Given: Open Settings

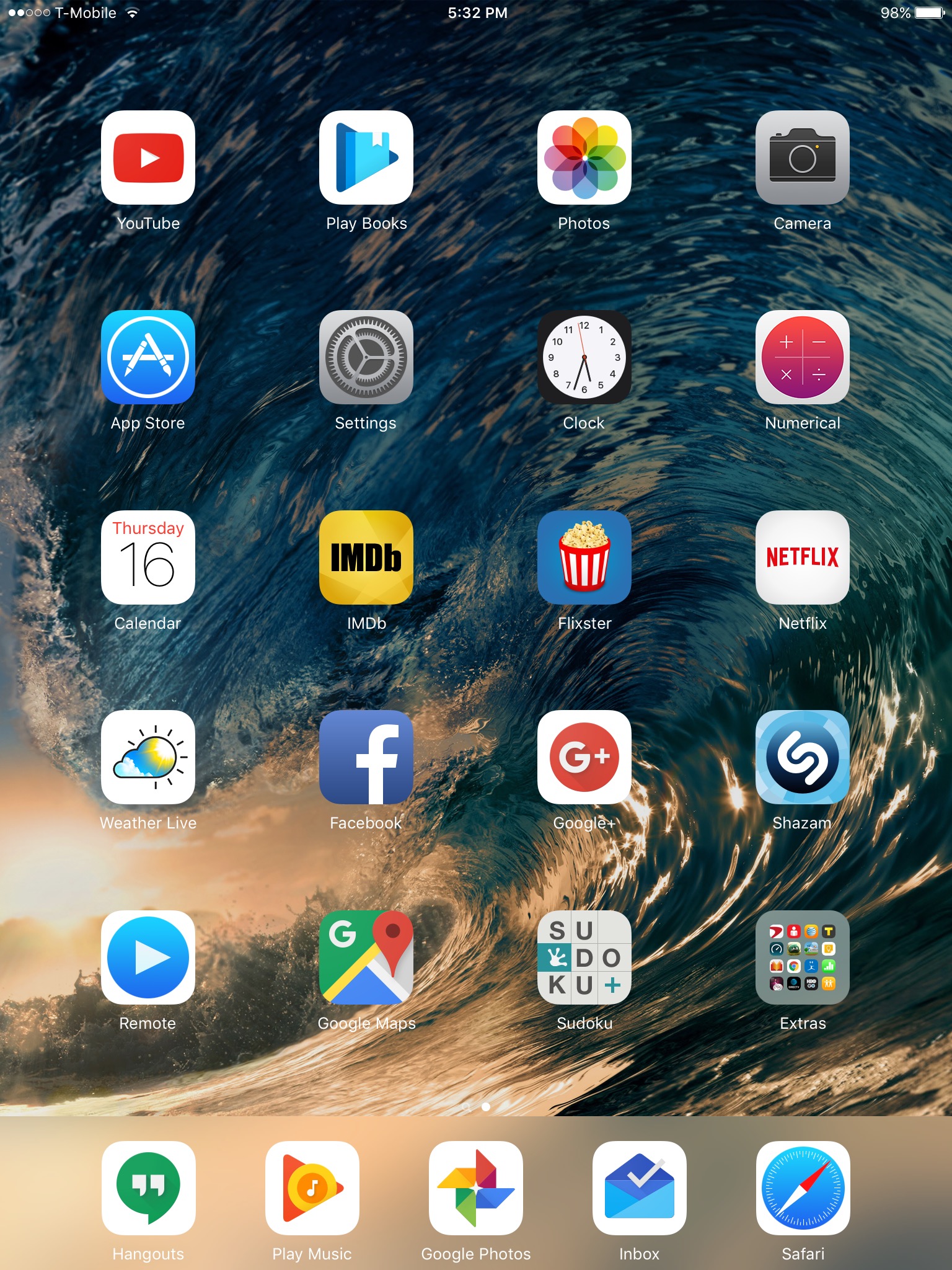Looking at the screenshot, I should click(366, 357).
